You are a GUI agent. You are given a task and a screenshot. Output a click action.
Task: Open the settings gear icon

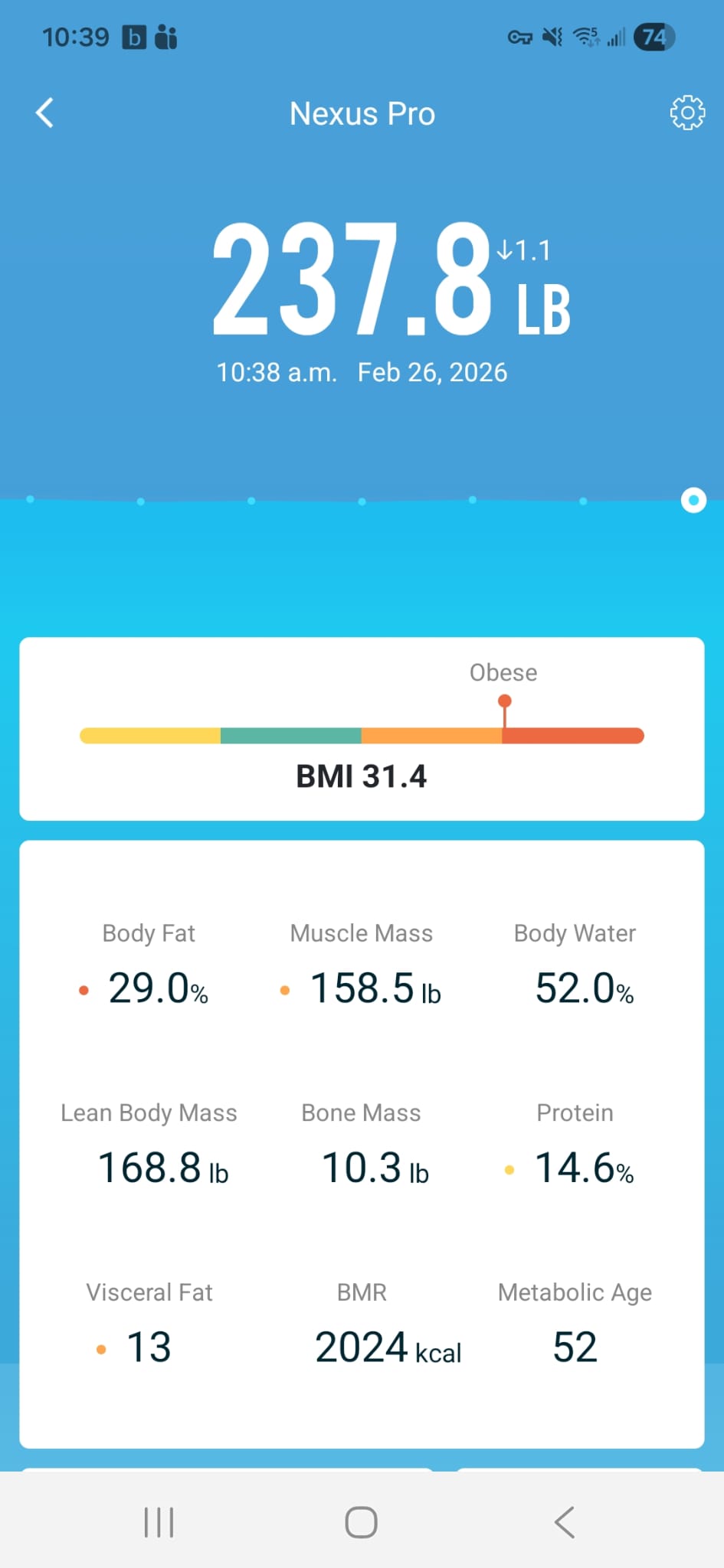tap(687, 113)
